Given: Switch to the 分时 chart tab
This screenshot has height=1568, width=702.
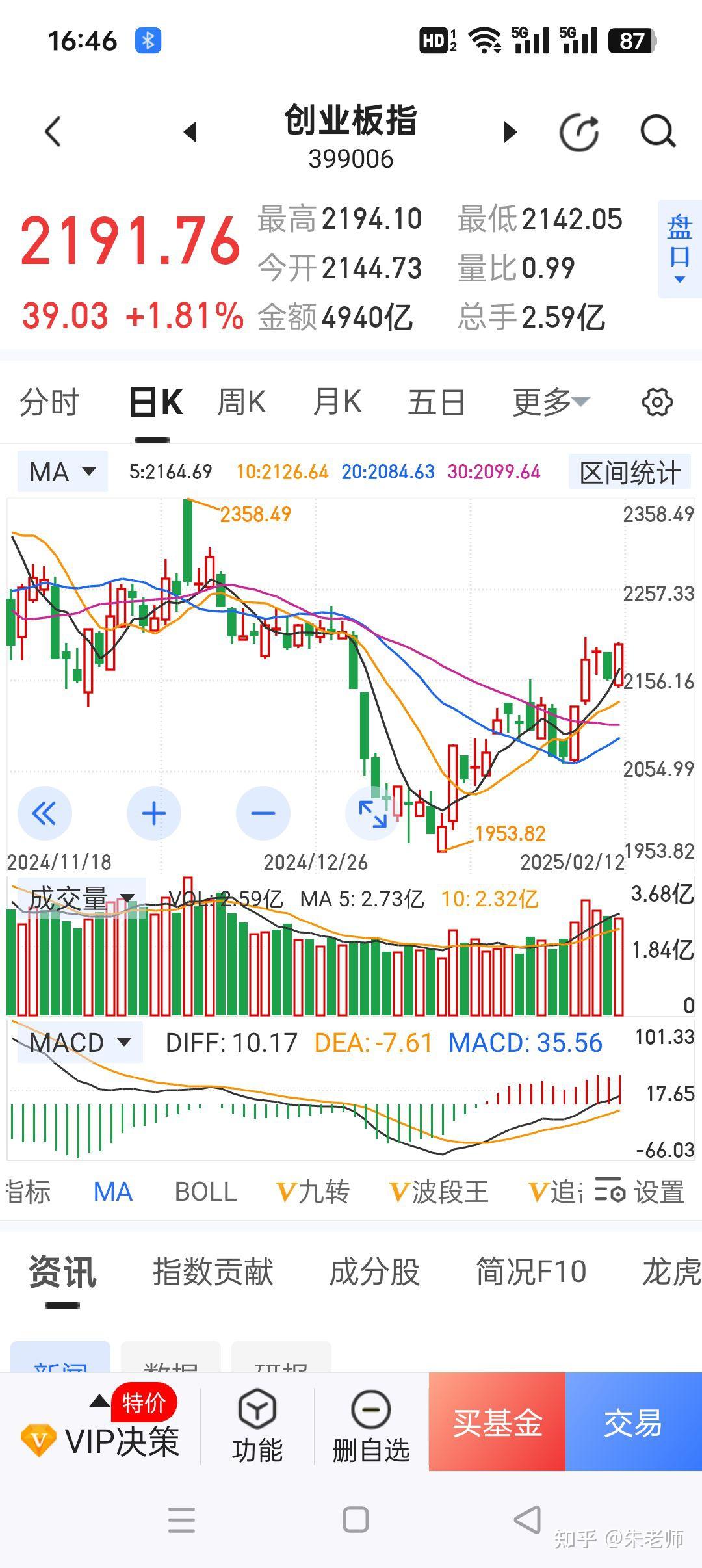Looking at the screenshot, I should click(49, 402).
